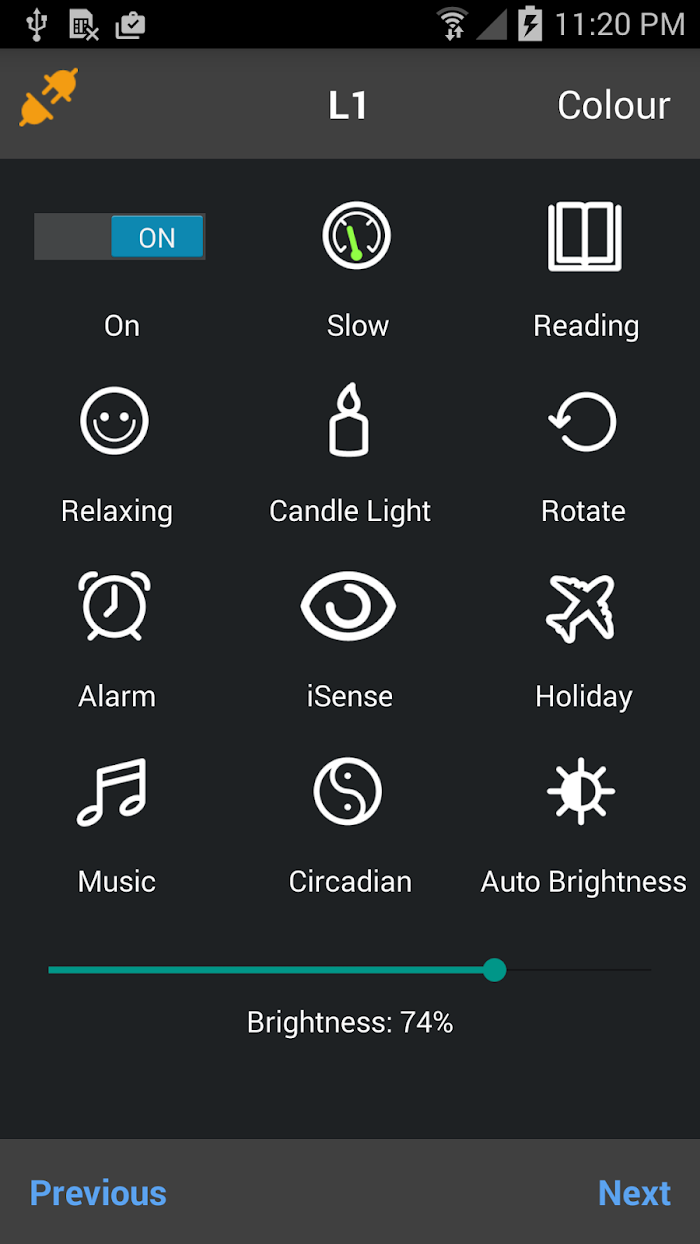700x1244 pixels.
Task: Tap the orange plug connection icon
Action: [x=49, y=98]
